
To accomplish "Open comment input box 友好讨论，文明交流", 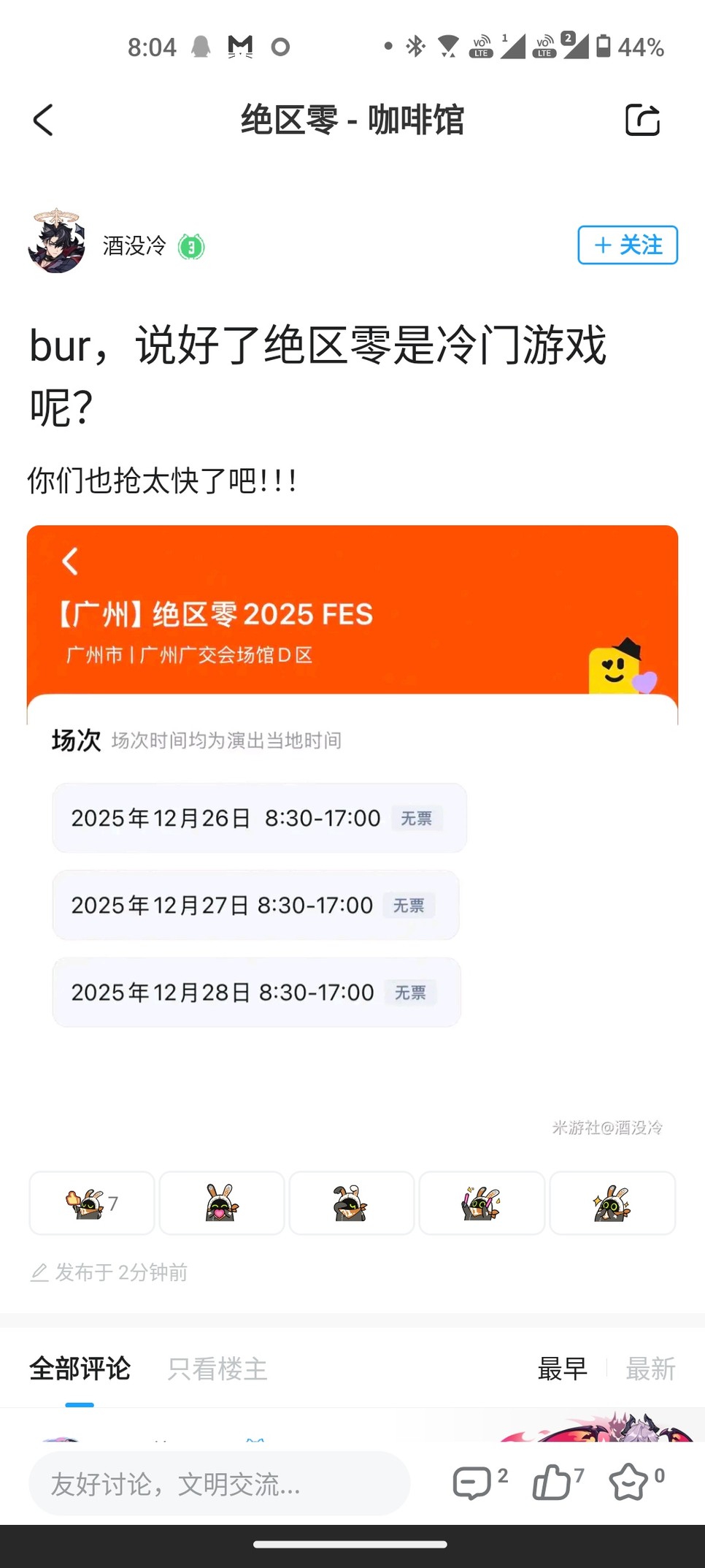I will [x=219, y=1483].
